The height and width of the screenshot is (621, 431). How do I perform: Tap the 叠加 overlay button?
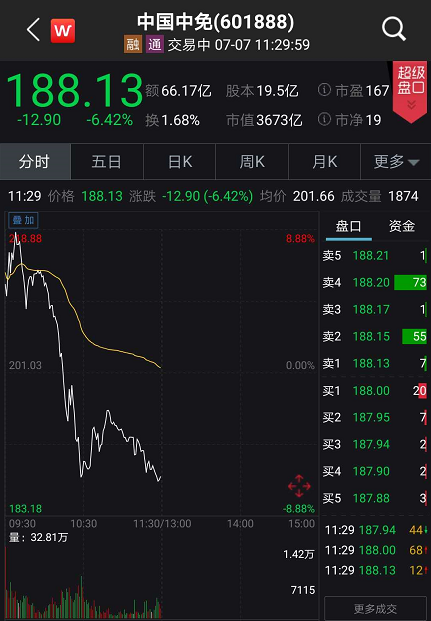23,220
